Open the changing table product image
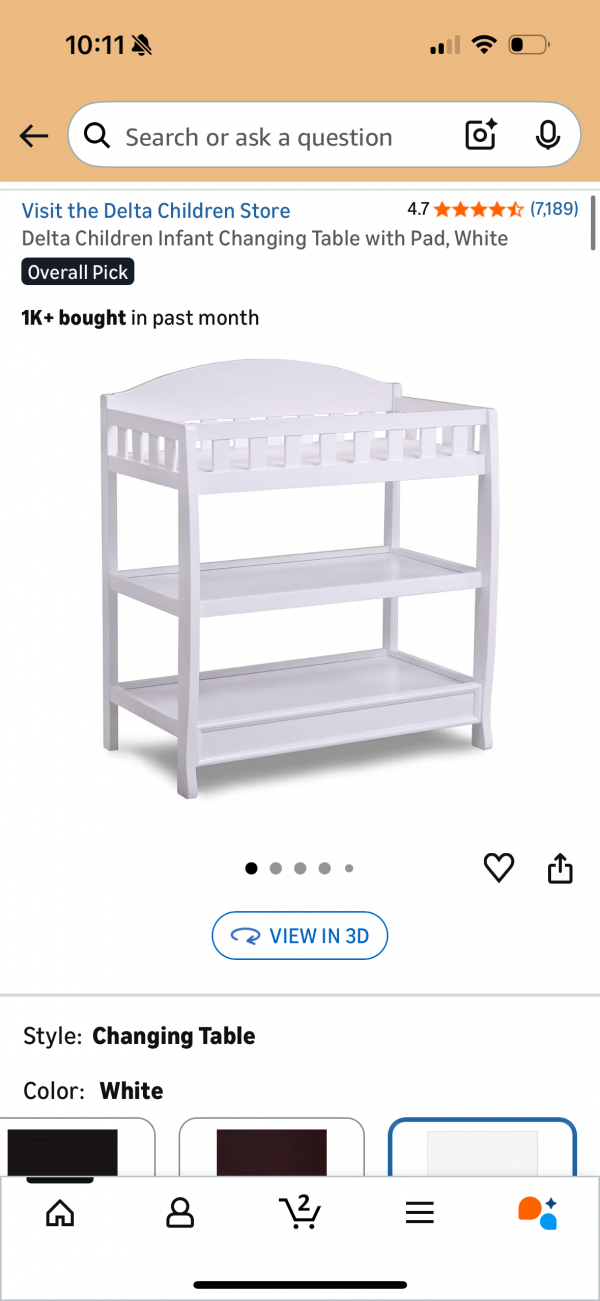The image size is (600, 1301). click(298, 580)
